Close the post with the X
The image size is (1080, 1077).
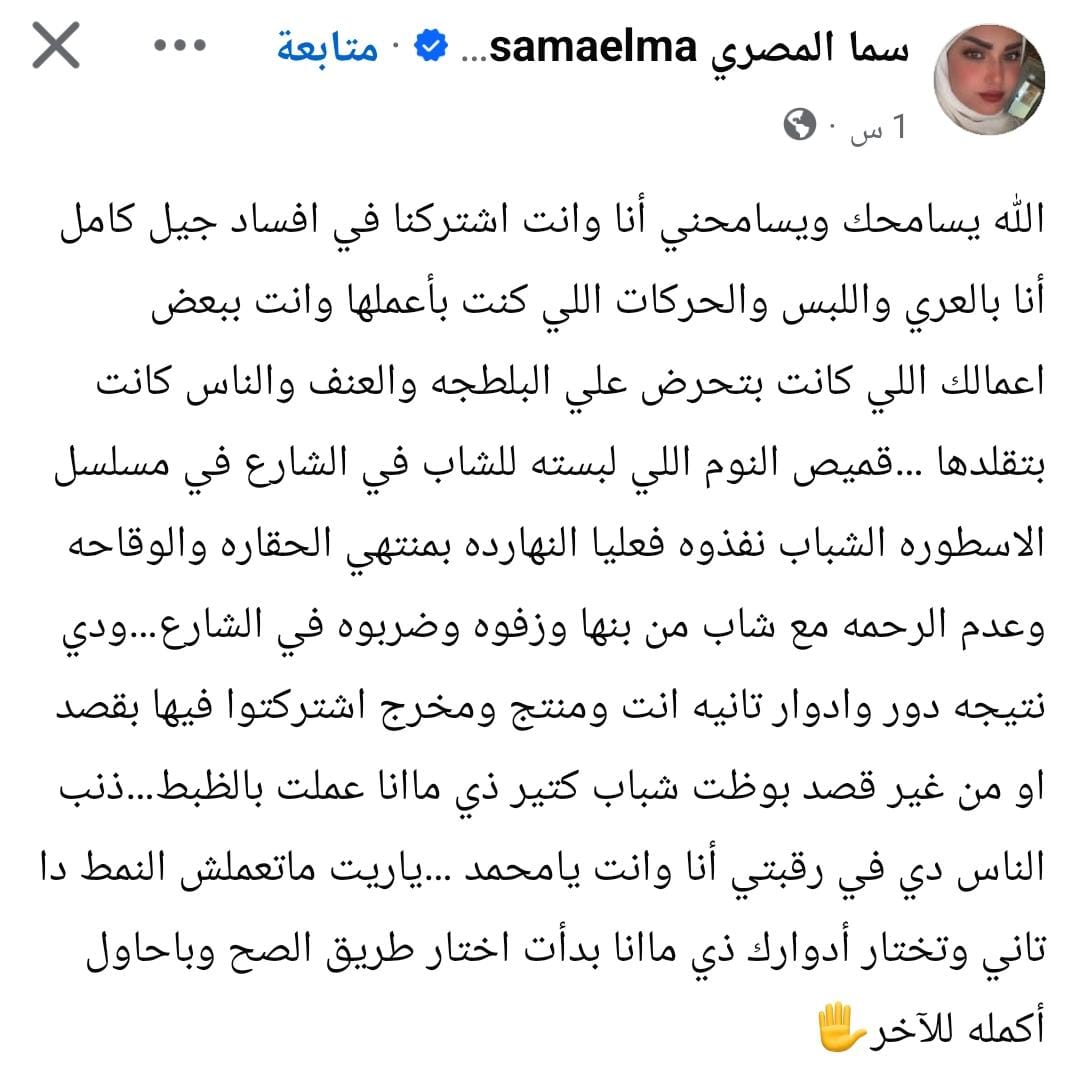coord(56,47)
